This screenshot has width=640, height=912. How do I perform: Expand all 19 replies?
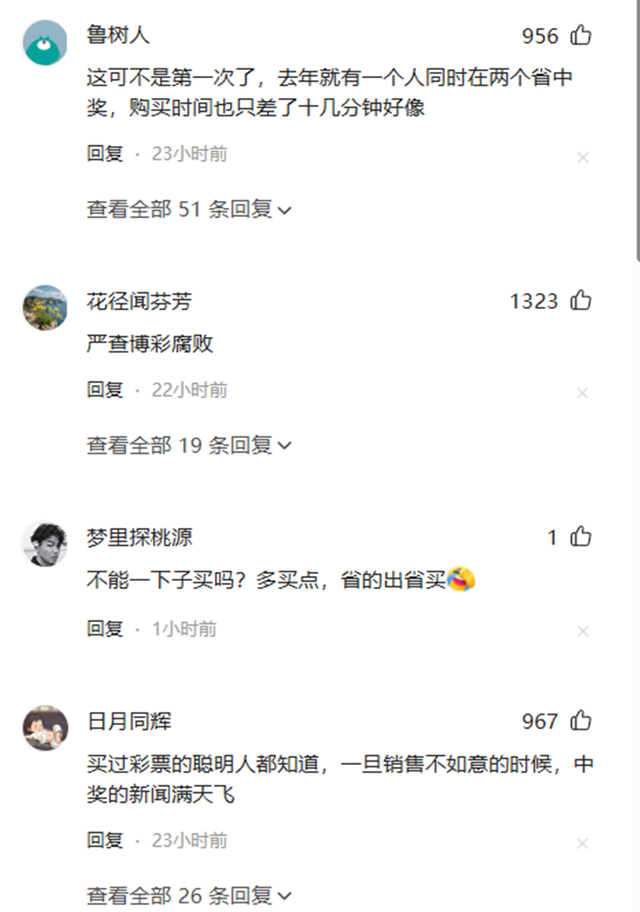tap(189, 445)
